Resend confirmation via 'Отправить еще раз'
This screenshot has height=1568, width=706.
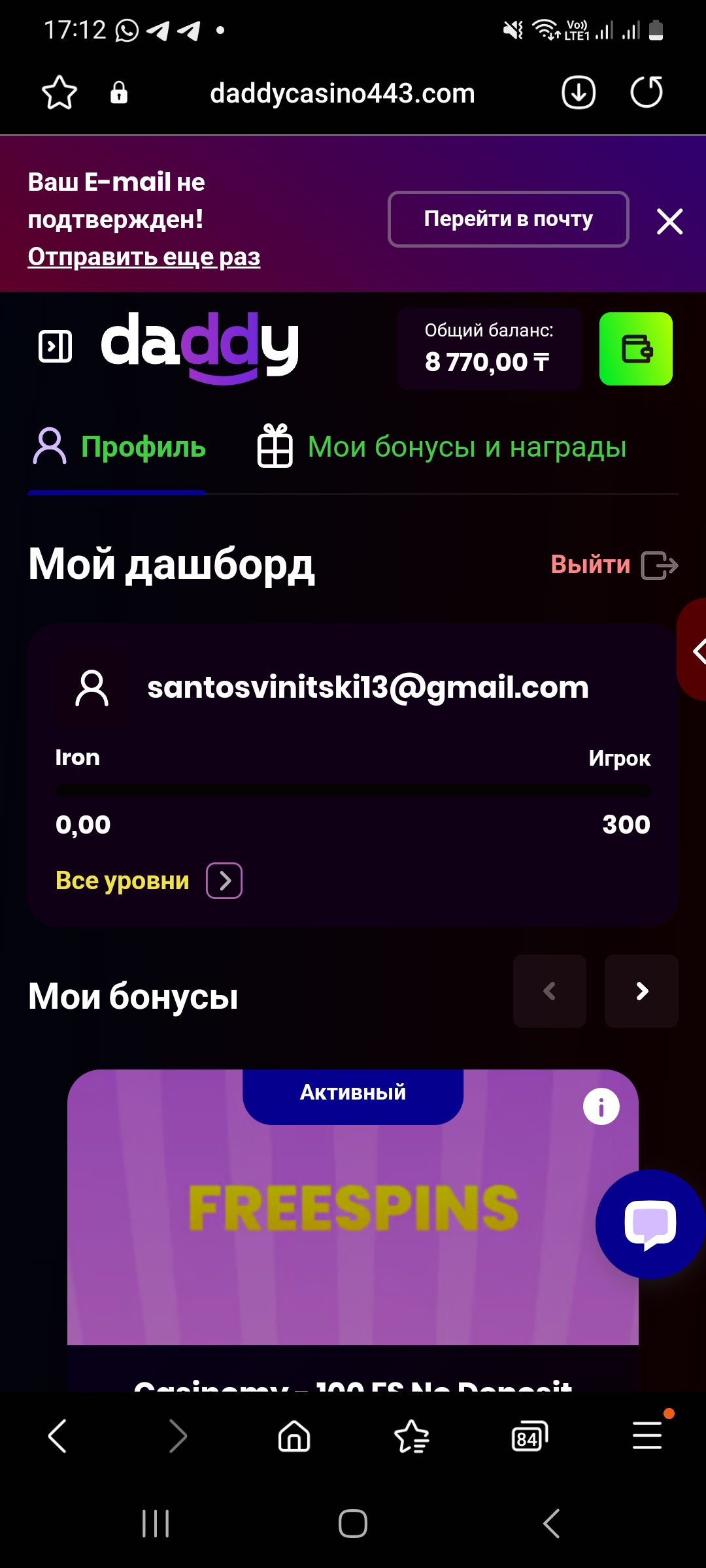[144, 257]
